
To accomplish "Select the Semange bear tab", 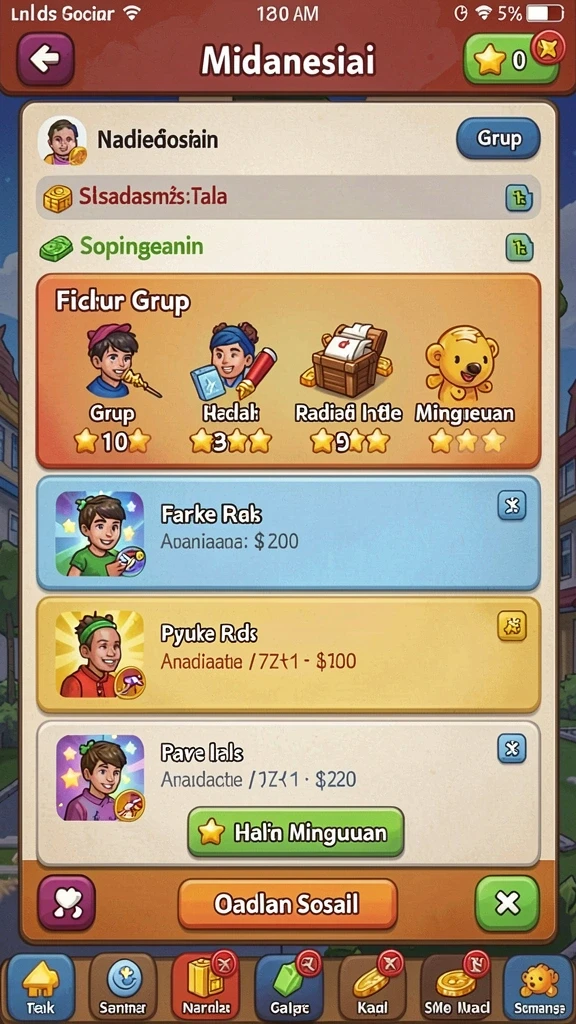I will coord(539,986).
